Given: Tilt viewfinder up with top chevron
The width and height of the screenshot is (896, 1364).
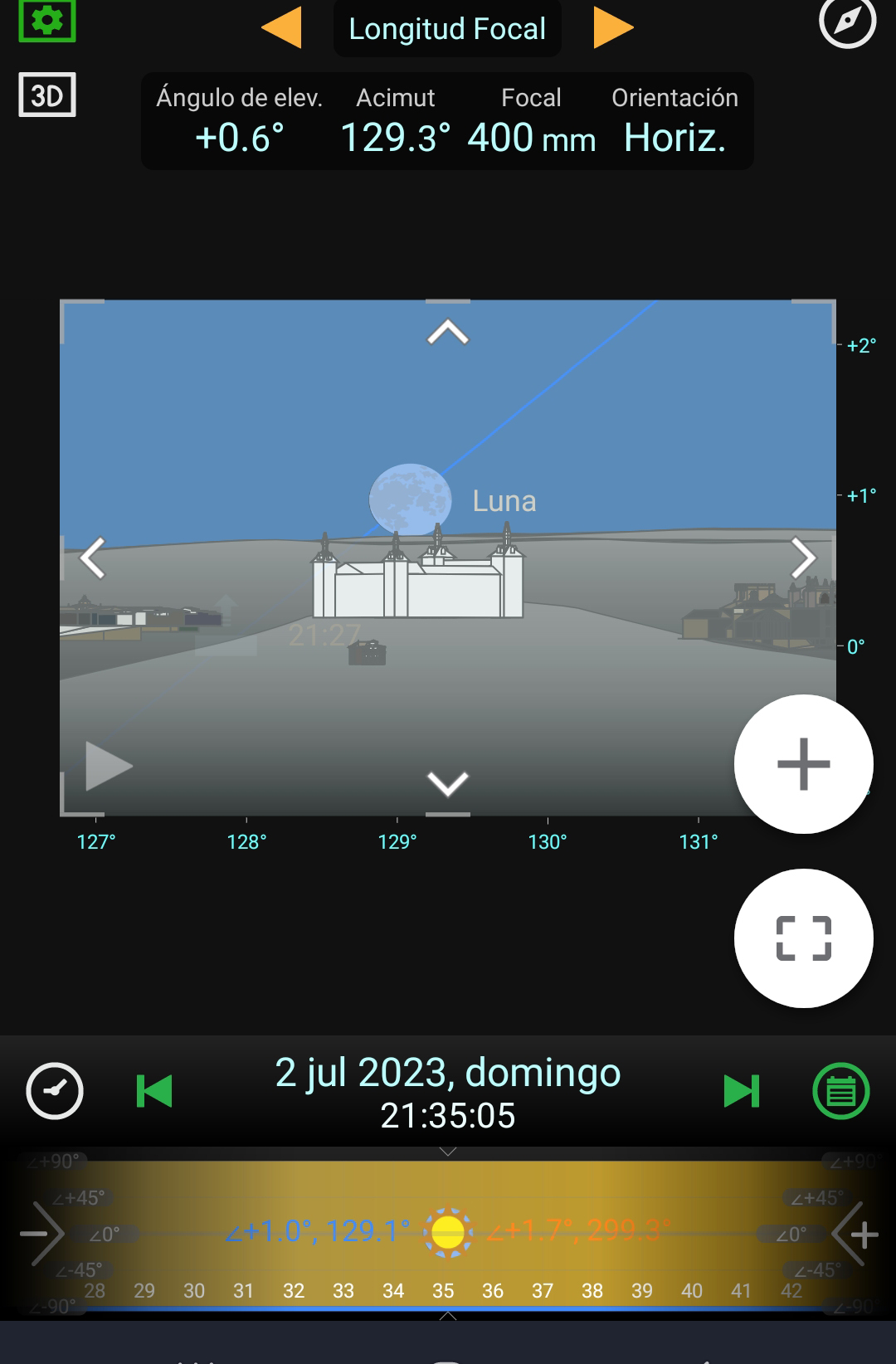Looking at the screenshot, I should coord(448,333).
